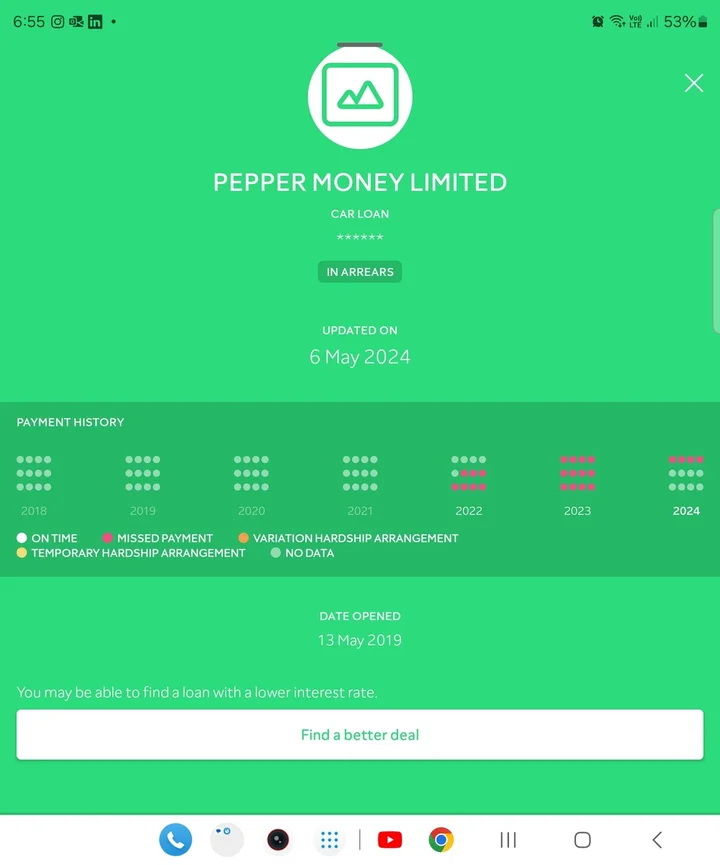Open the Phone app in taskbar
720x865 pixels.
tap(175, 840)
